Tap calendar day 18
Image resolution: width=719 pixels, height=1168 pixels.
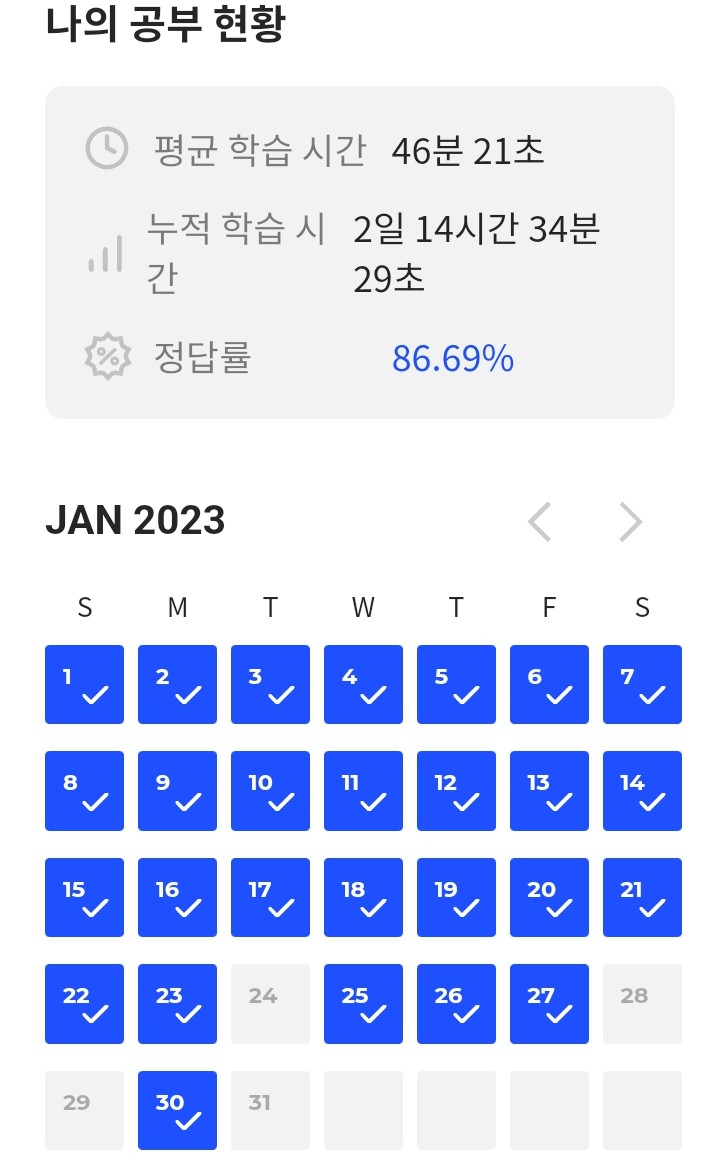tap(363, 897)
